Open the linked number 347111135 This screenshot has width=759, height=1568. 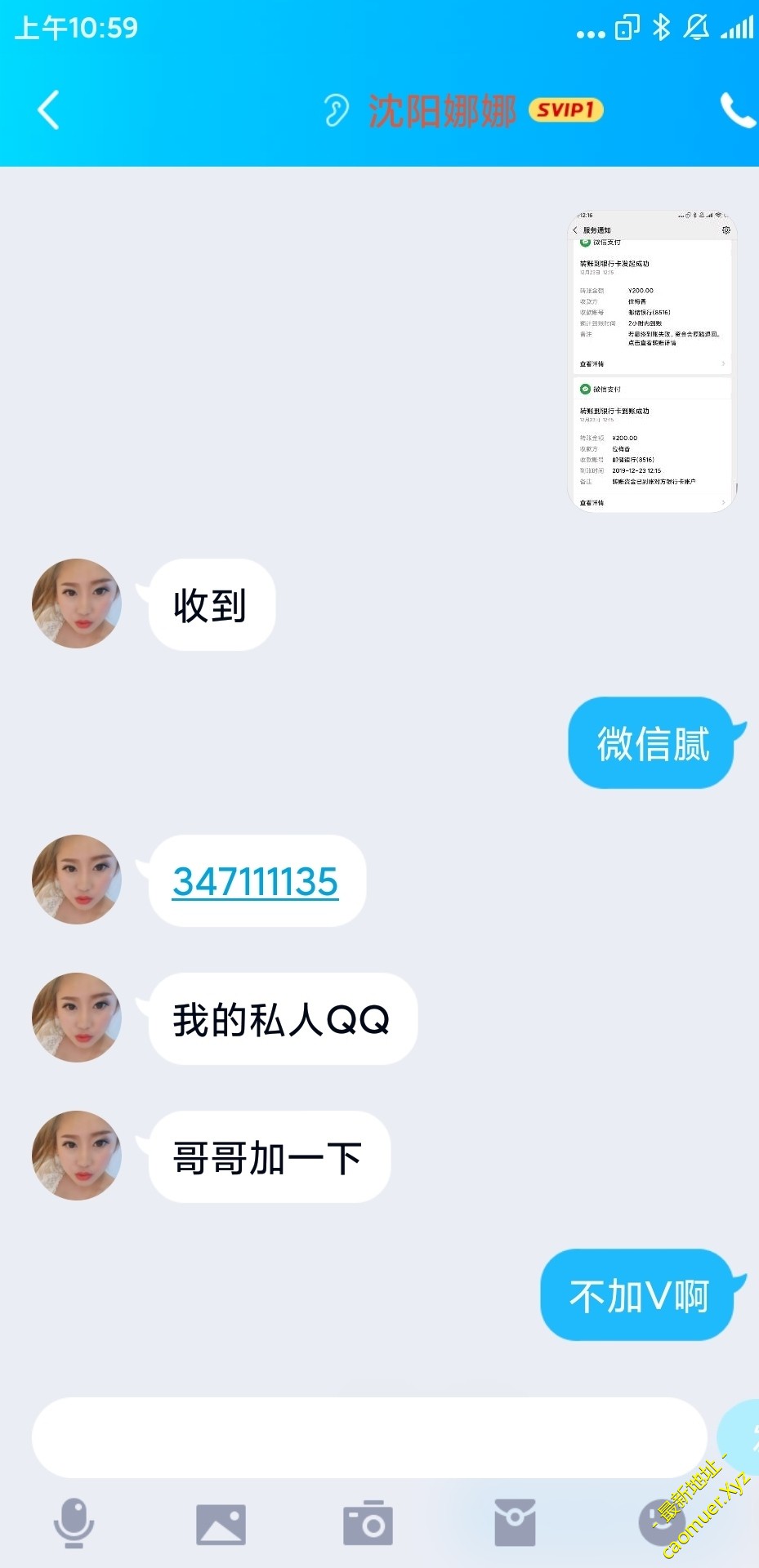pos(255,881)
